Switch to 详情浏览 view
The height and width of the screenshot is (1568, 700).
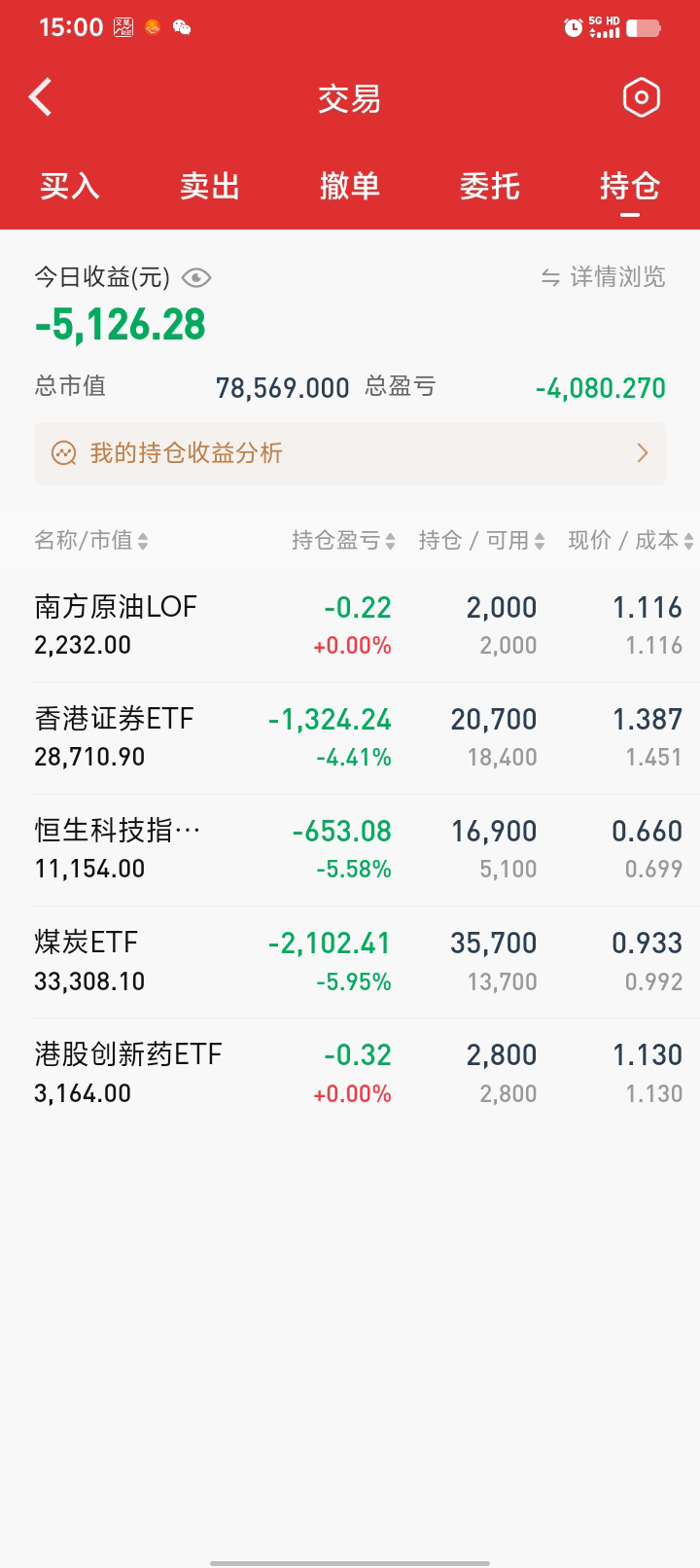(604, 277)
